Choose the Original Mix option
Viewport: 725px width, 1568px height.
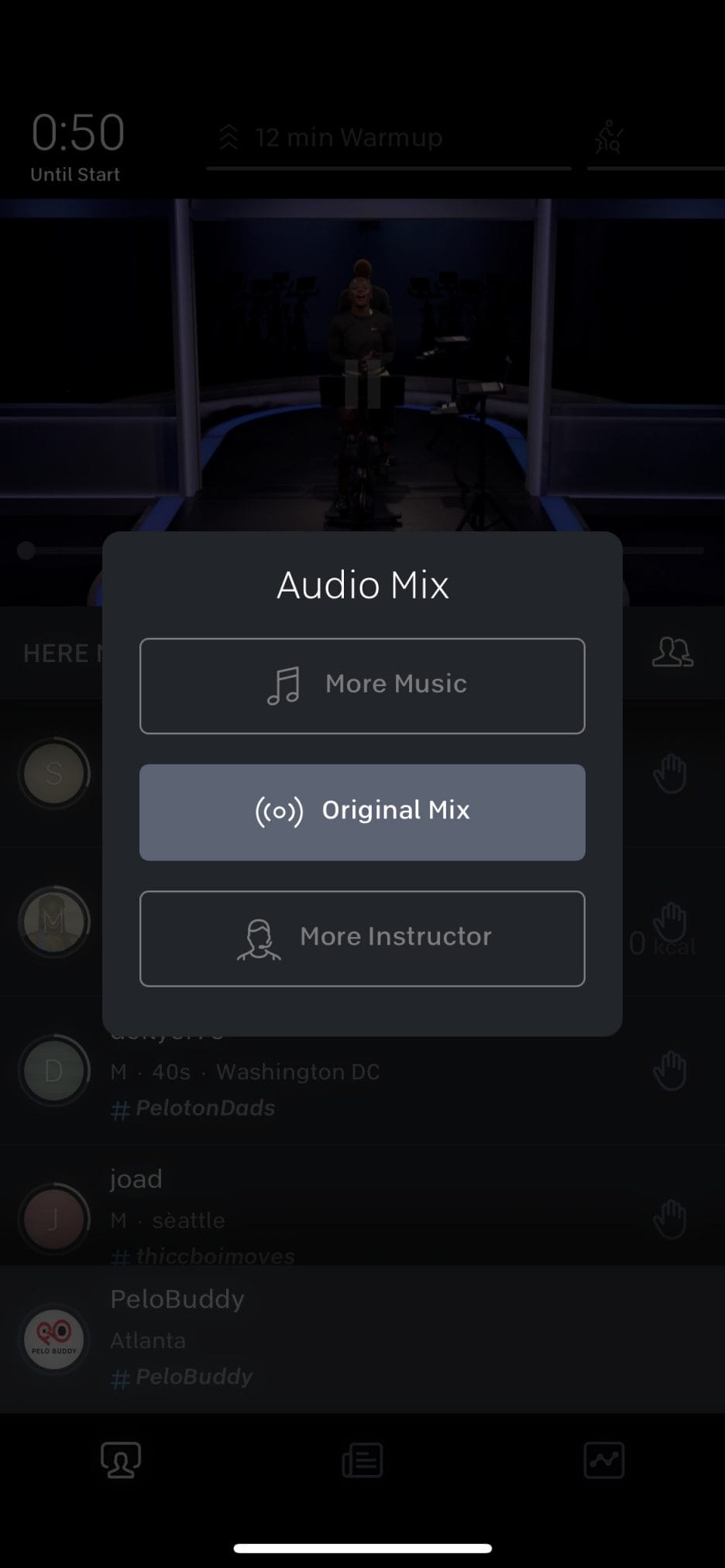tap(362, 811)
